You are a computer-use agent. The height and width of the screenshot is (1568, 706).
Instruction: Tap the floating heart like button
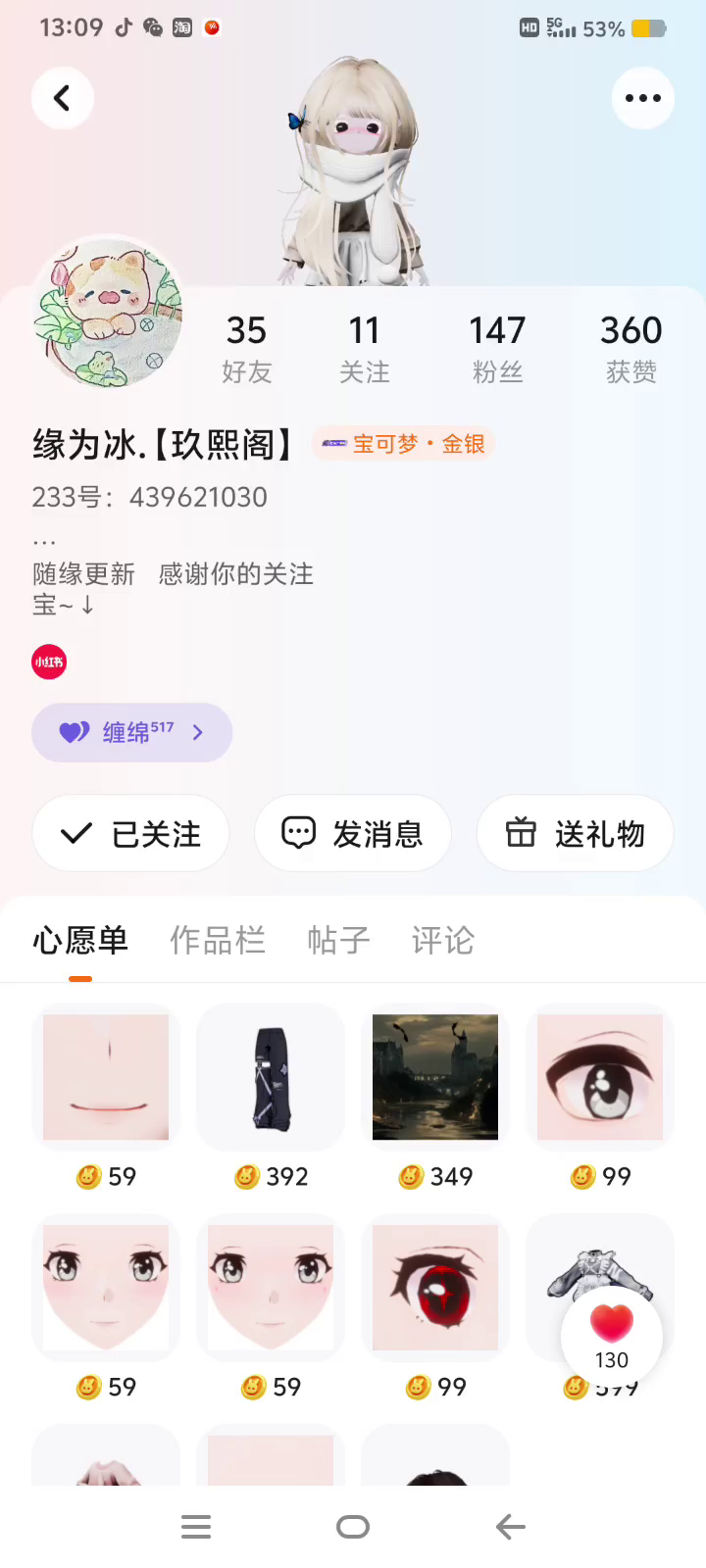coord(612,1335)
